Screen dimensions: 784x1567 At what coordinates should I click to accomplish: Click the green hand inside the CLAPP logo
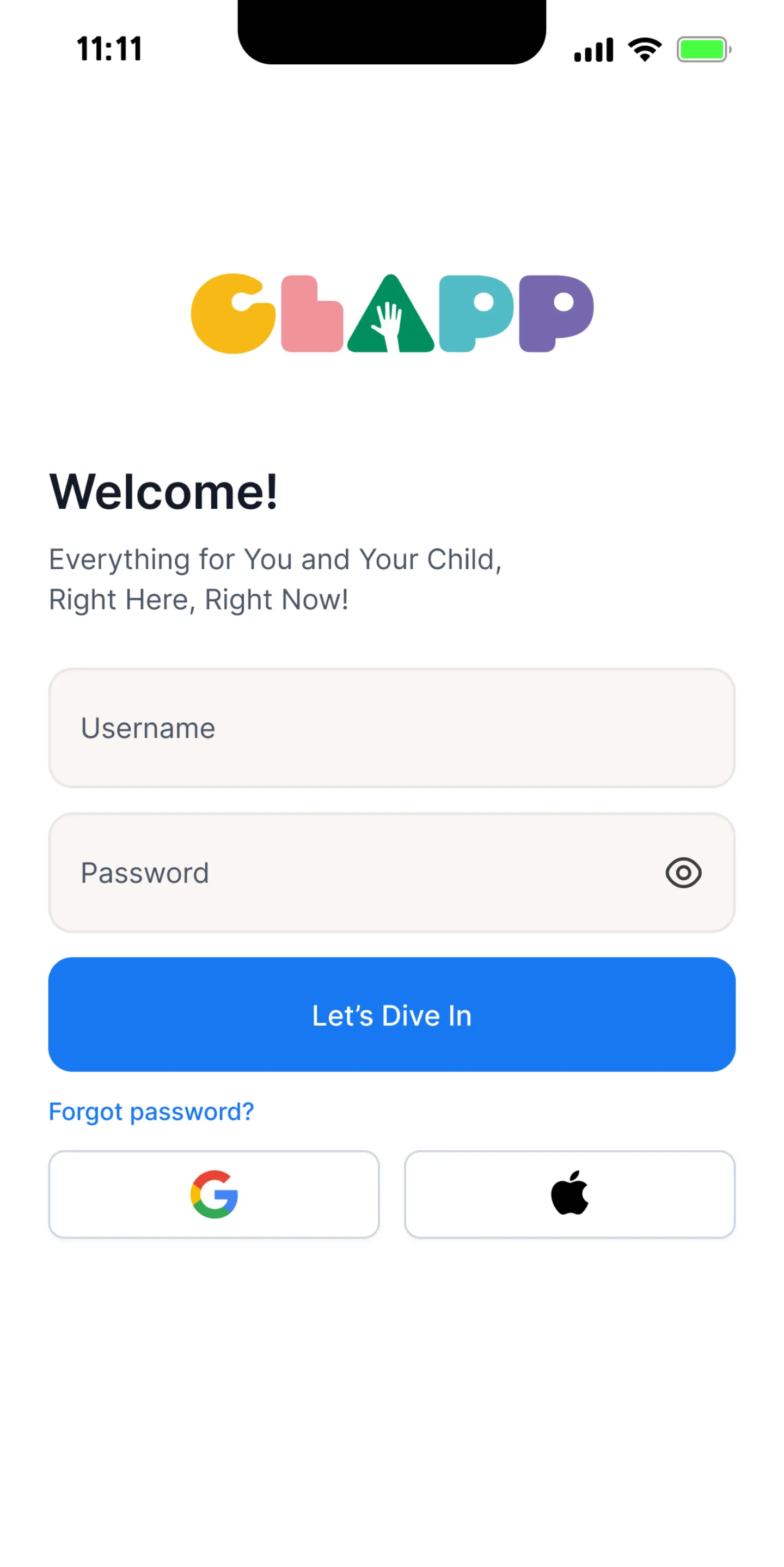(391, 322)
